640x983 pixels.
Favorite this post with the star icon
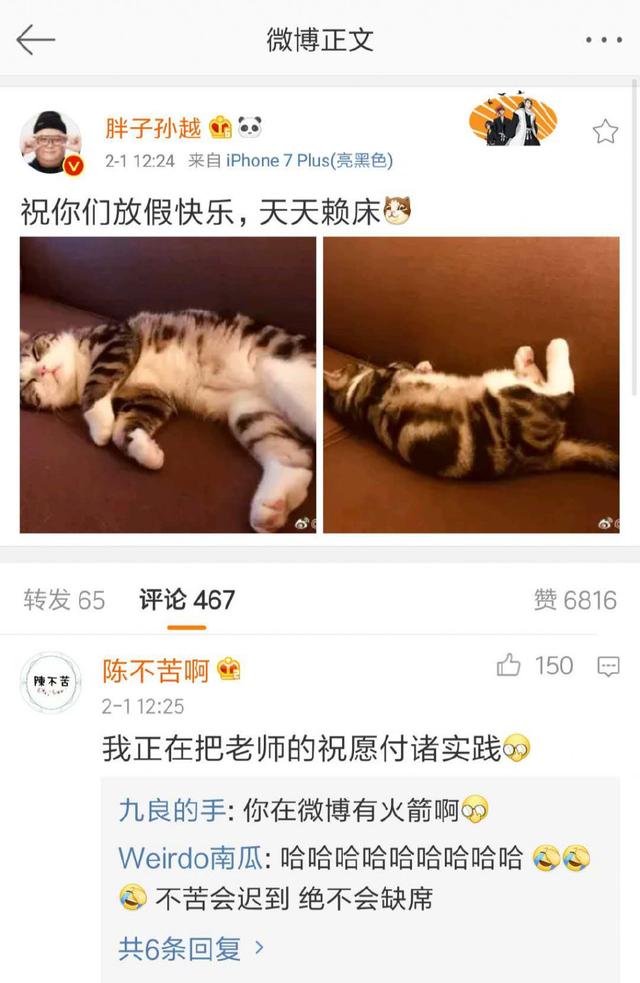click(605, 132)
